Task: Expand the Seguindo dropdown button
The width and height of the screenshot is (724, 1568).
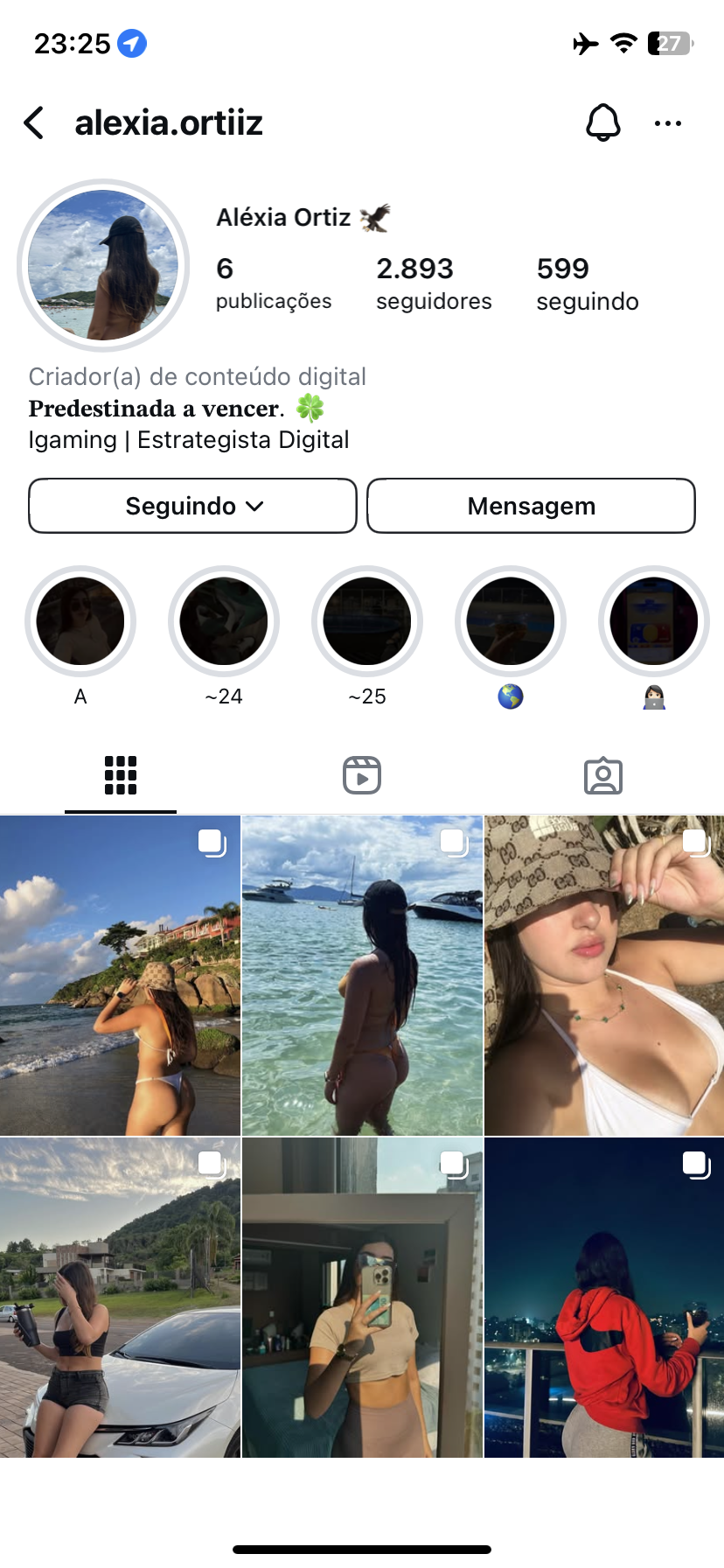Action: (x=192, y=506)
